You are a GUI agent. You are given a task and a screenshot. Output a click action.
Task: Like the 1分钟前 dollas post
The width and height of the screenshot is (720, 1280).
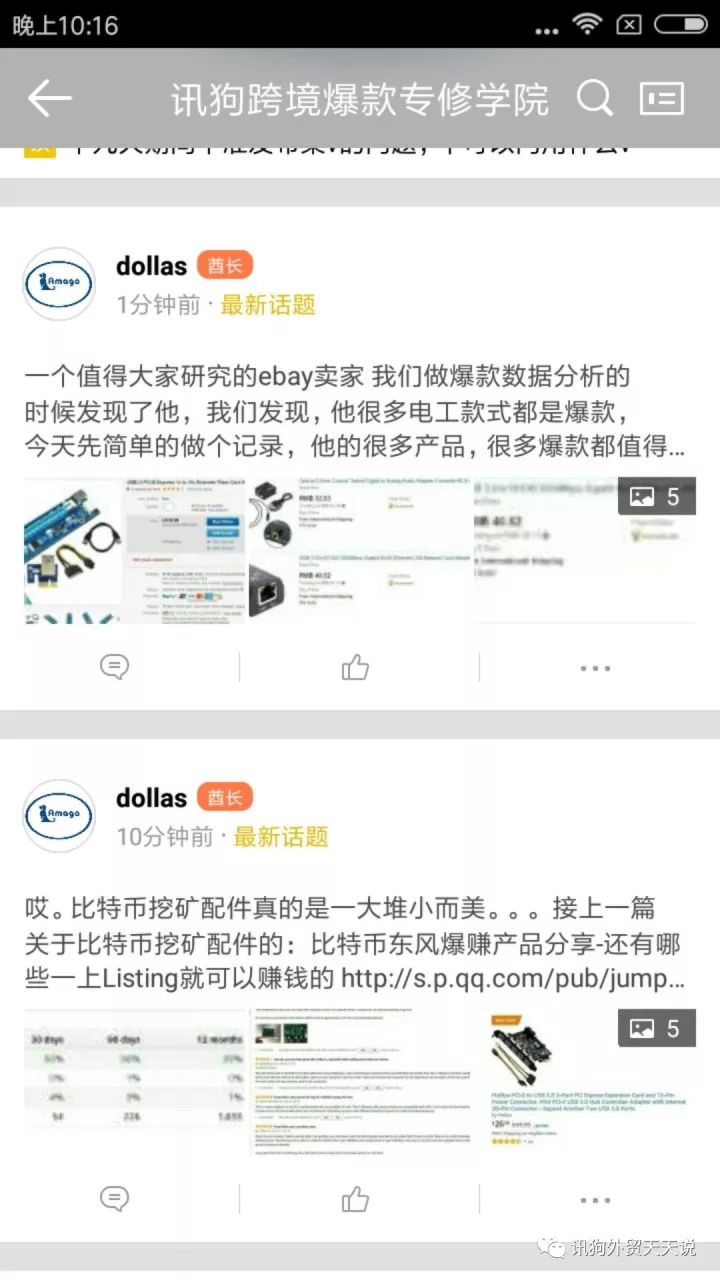(355, 667)
